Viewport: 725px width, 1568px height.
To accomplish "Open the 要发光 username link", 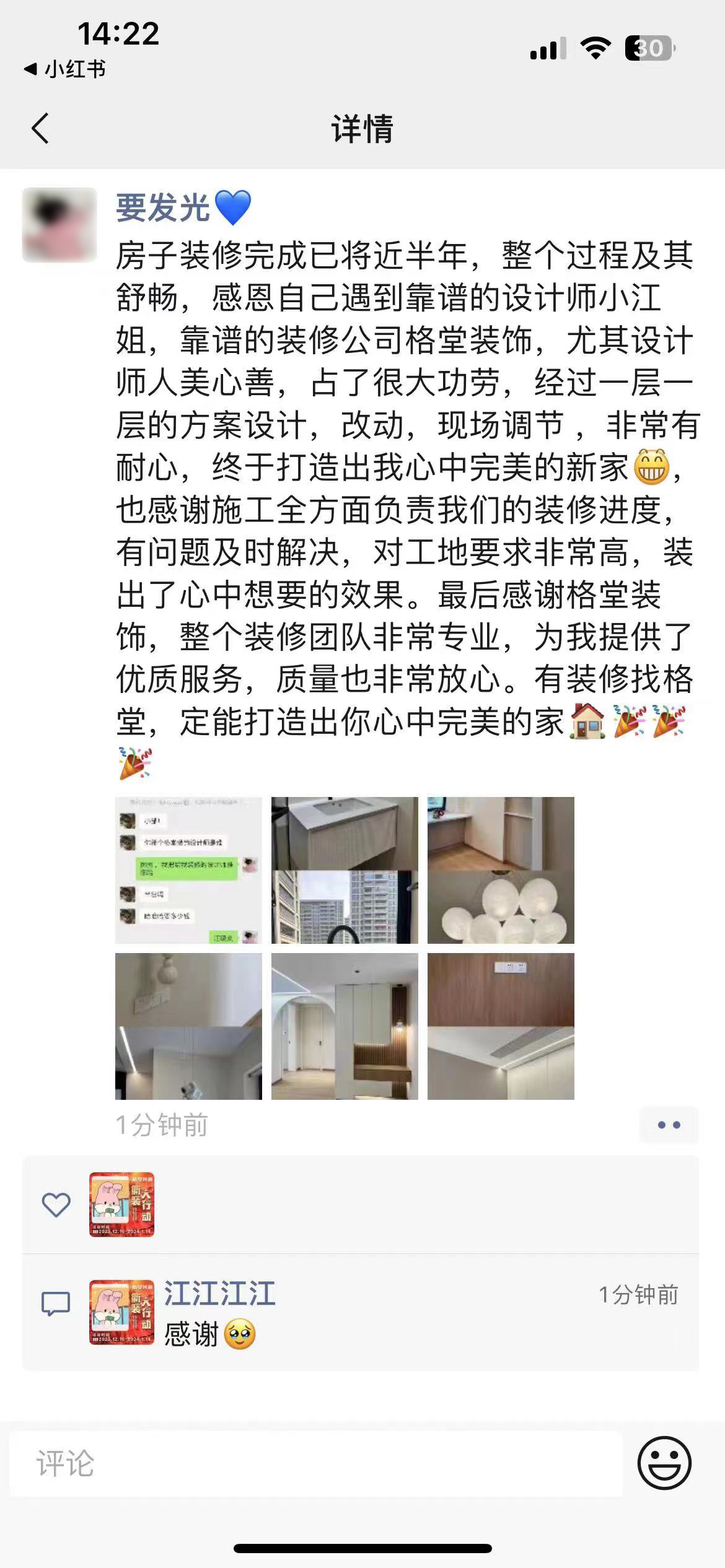I will 163,207.
